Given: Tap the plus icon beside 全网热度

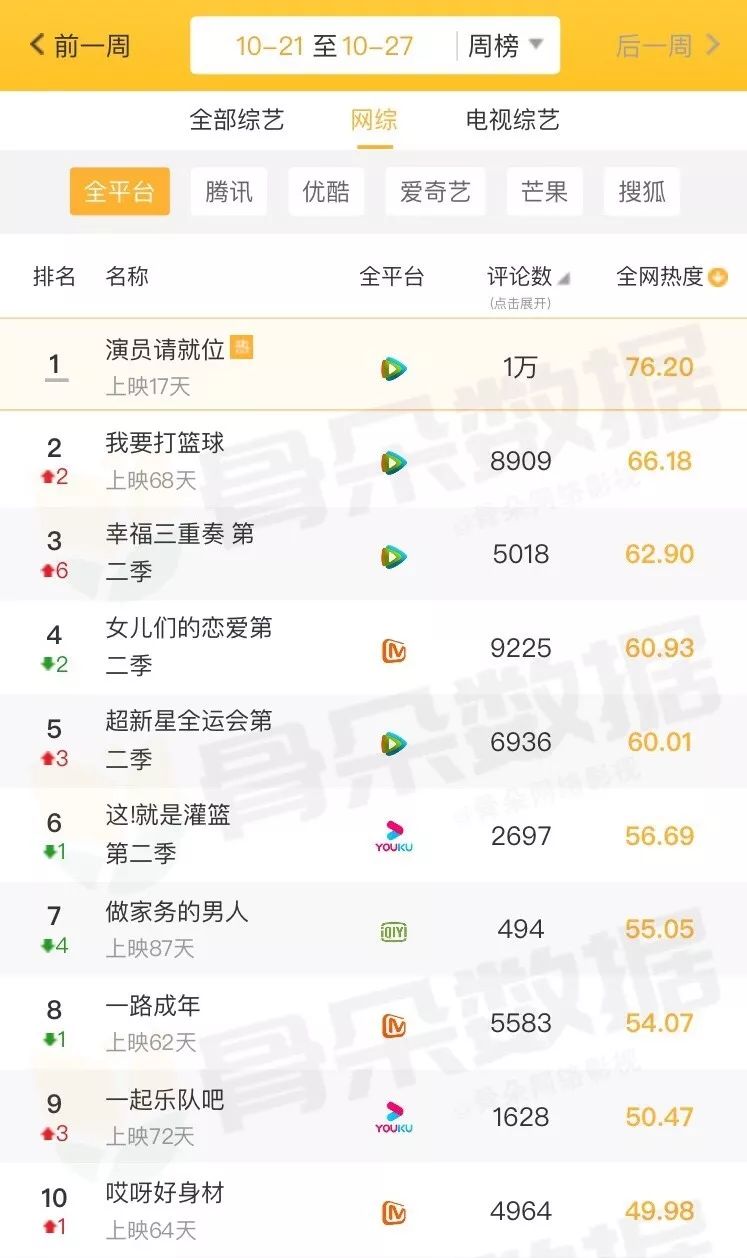Looking at the screenshot, I should click(718, 278).
